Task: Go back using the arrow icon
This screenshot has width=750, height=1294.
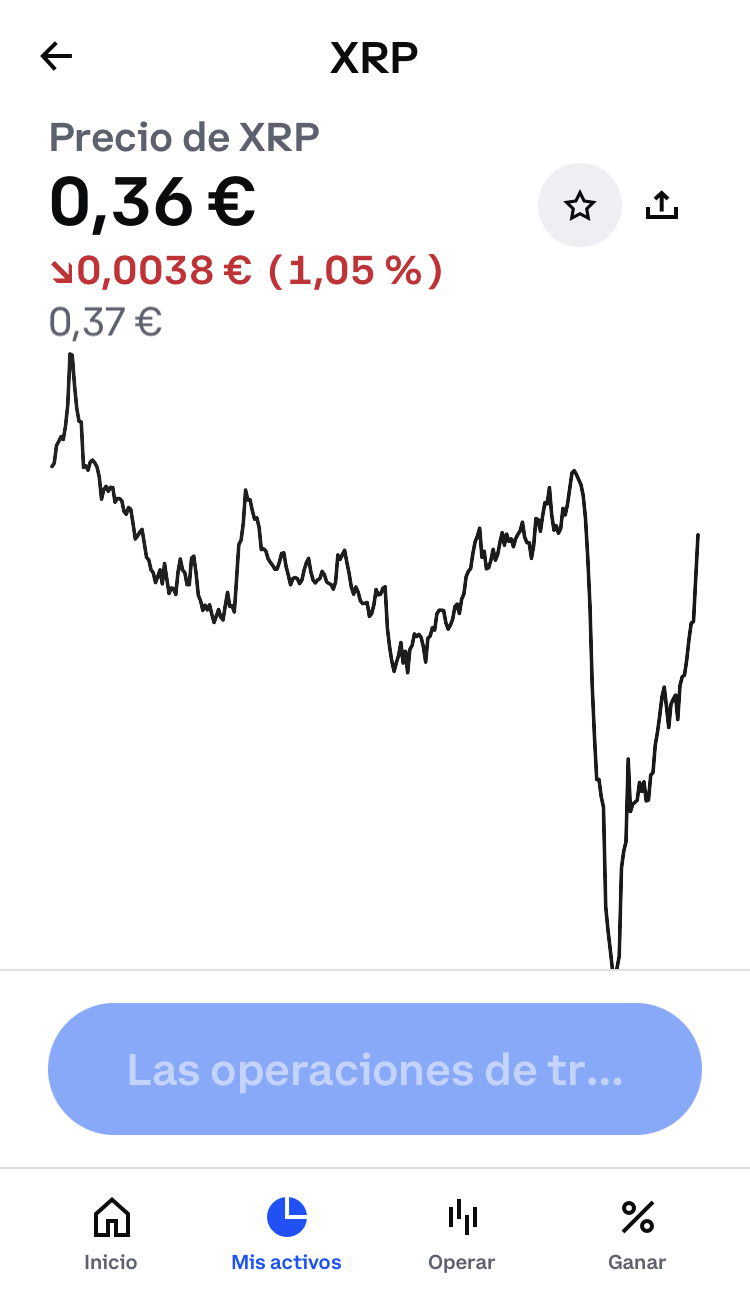Action: (56, 57)
